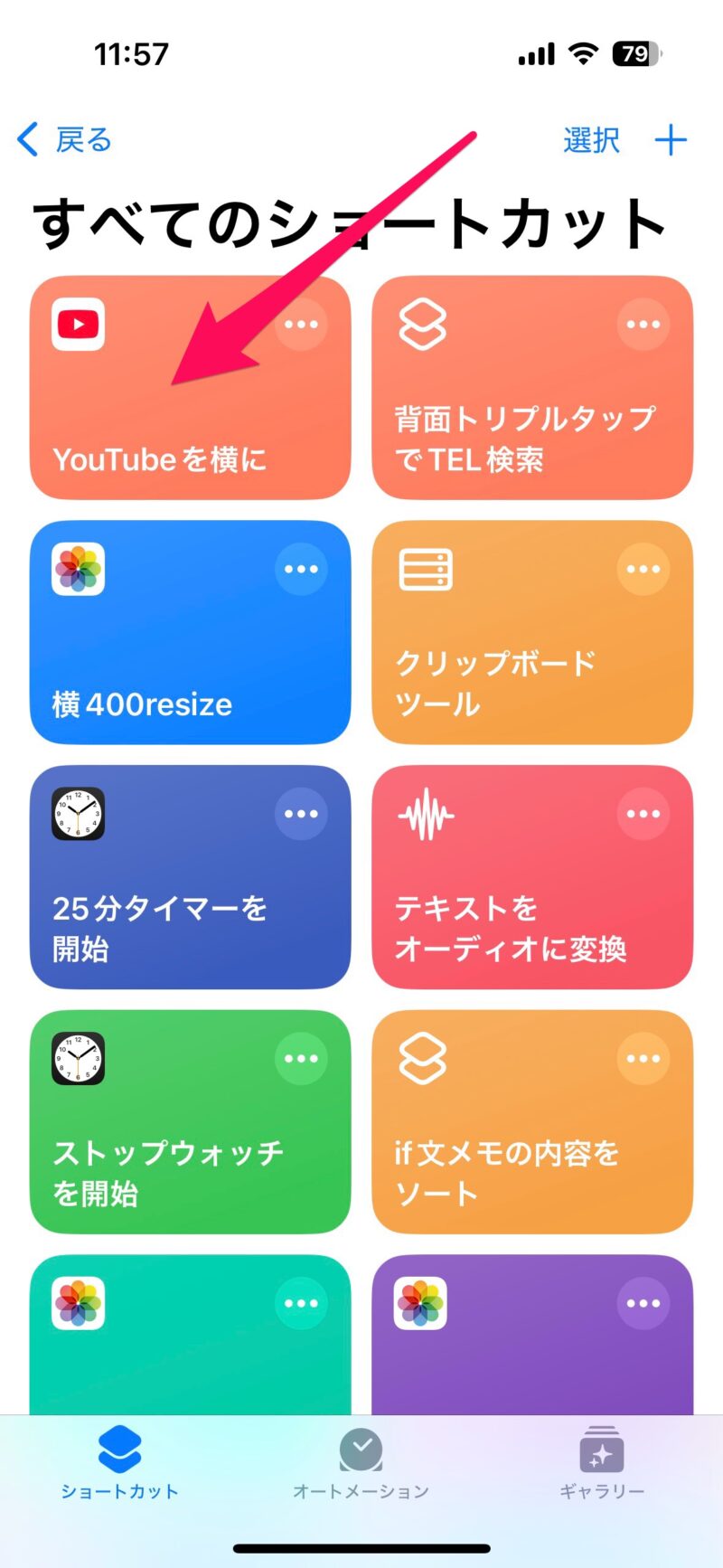Switch to the オートメーション tab
The width and height of the screenshot is (723, 1568).
pyautogui.click(x=361, y=1465)
